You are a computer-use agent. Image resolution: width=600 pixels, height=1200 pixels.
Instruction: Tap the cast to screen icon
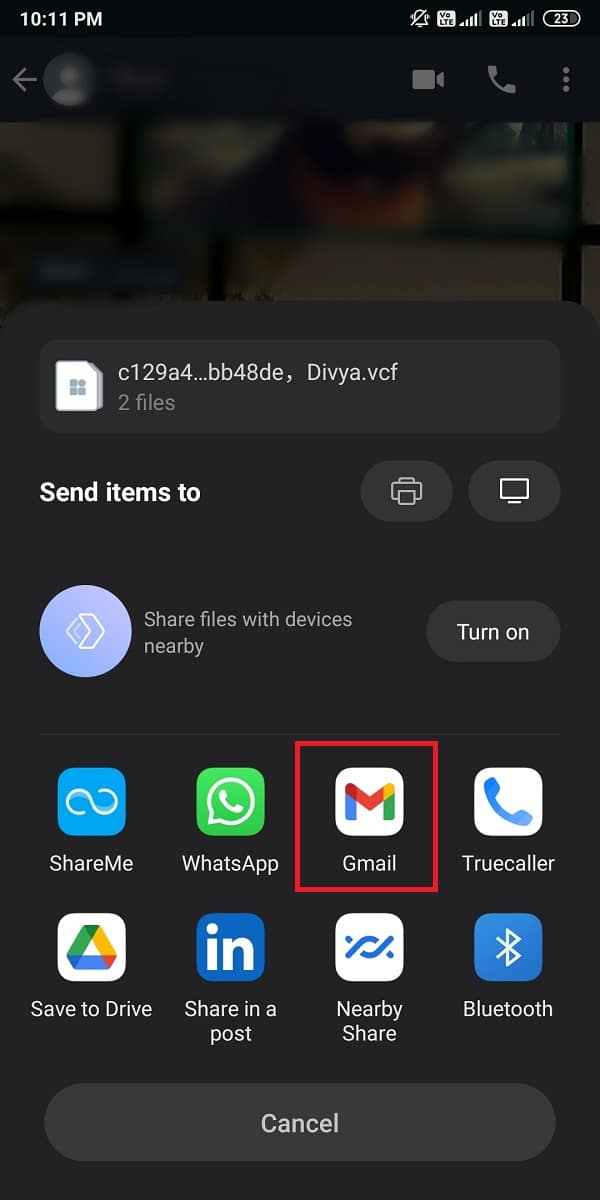click(x=514, y=491)
